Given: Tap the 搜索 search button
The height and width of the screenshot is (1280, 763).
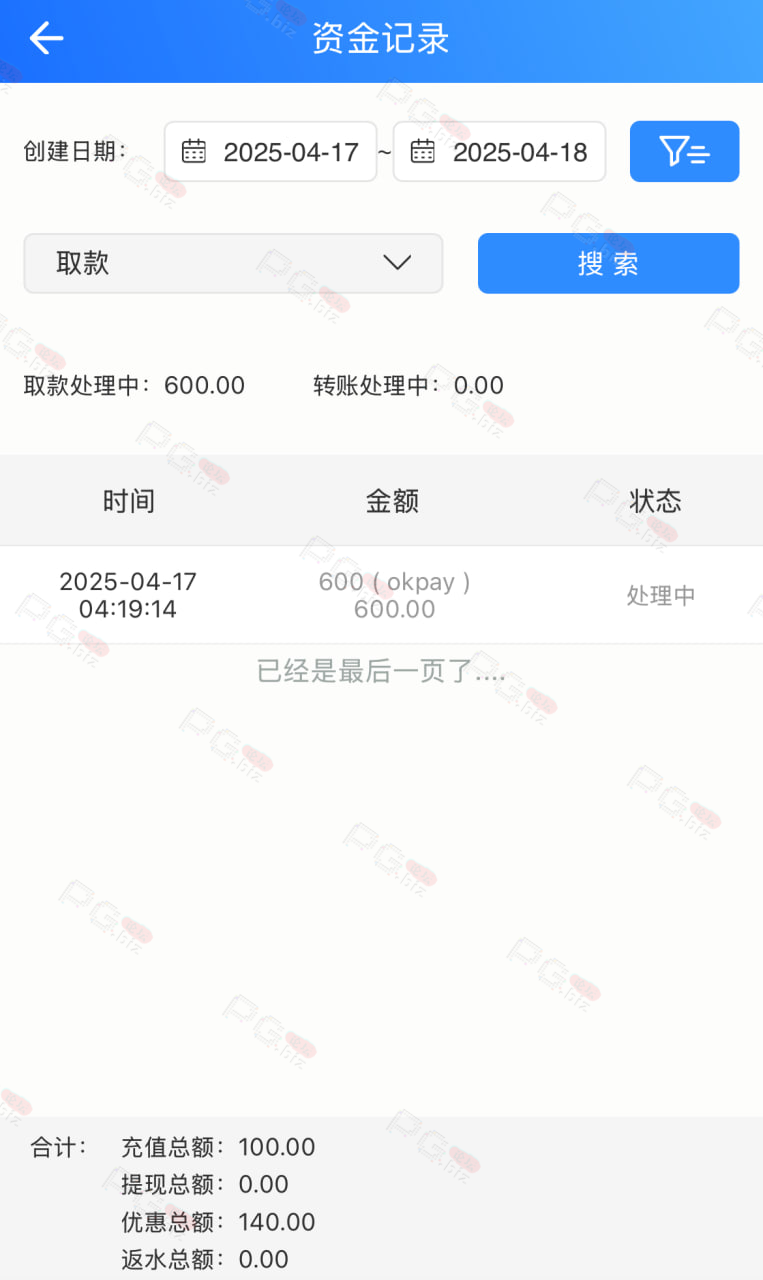Looking at the screenshot, I should coord(608,264).
